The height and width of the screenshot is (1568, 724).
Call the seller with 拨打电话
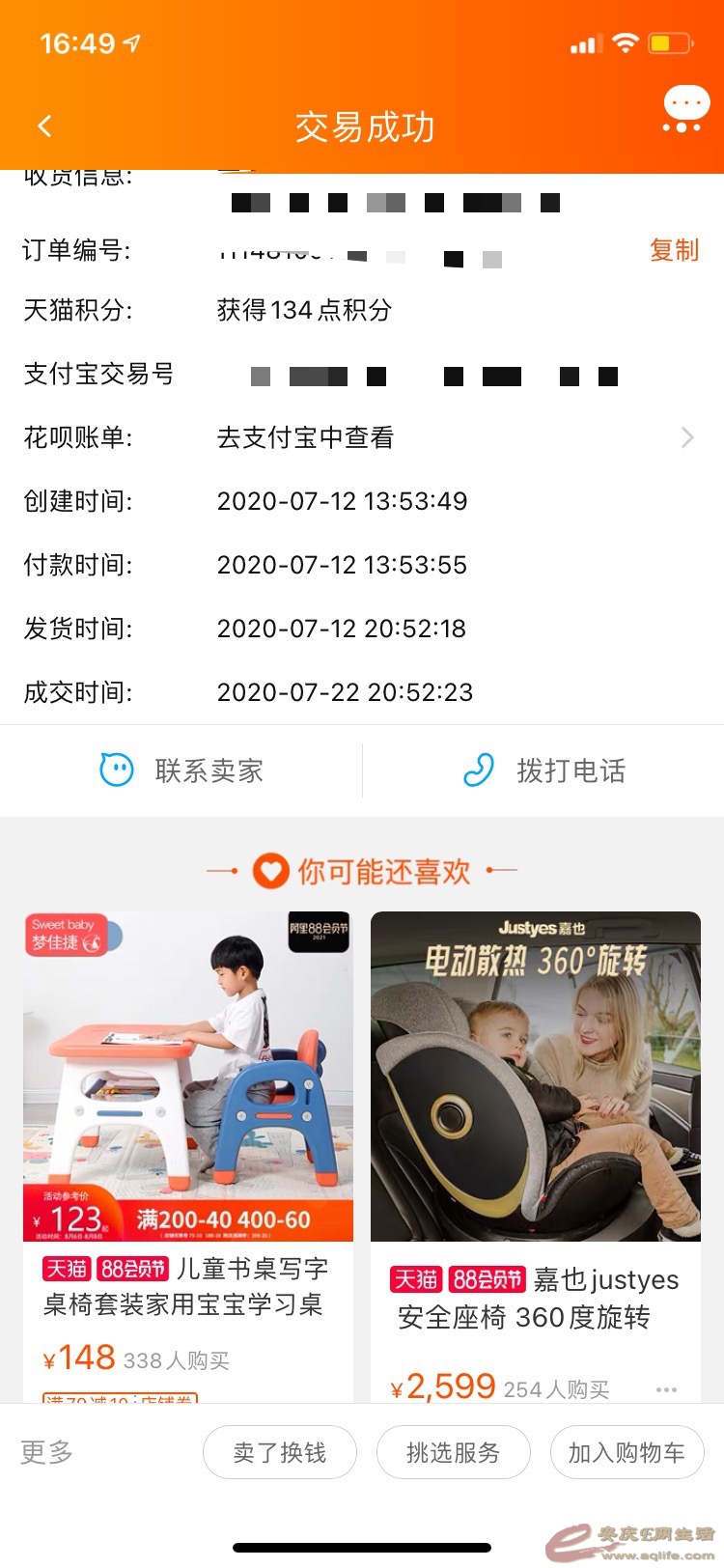click(544, 770)
